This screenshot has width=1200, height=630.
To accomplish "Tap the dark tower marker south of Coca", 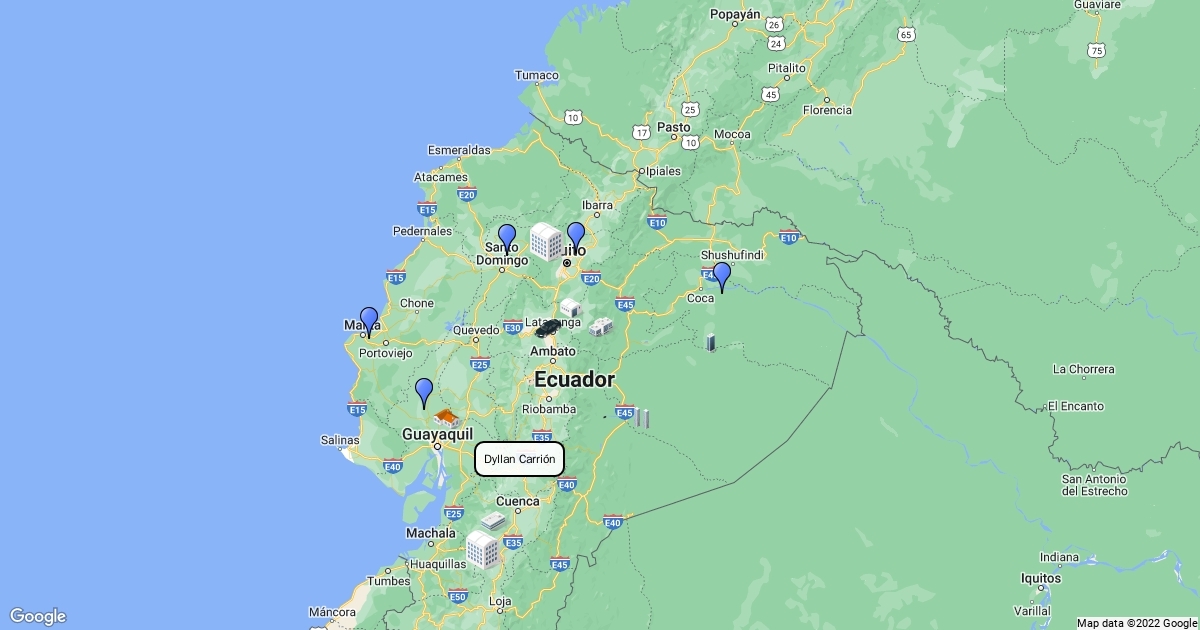I will point(711,343).
